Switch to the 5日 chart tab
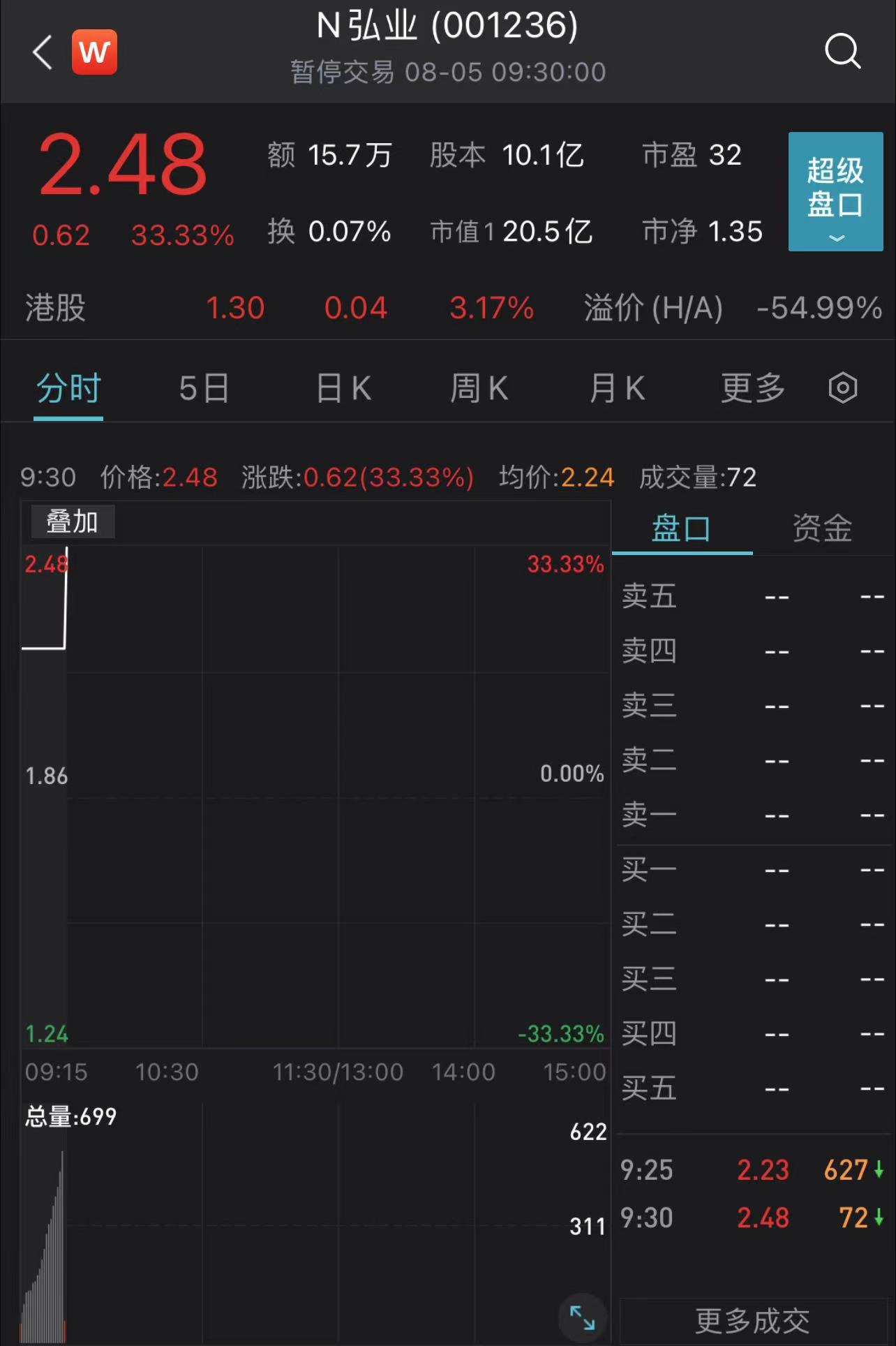This screenshot has width=896, height=1346. click(x=204, y=388)
